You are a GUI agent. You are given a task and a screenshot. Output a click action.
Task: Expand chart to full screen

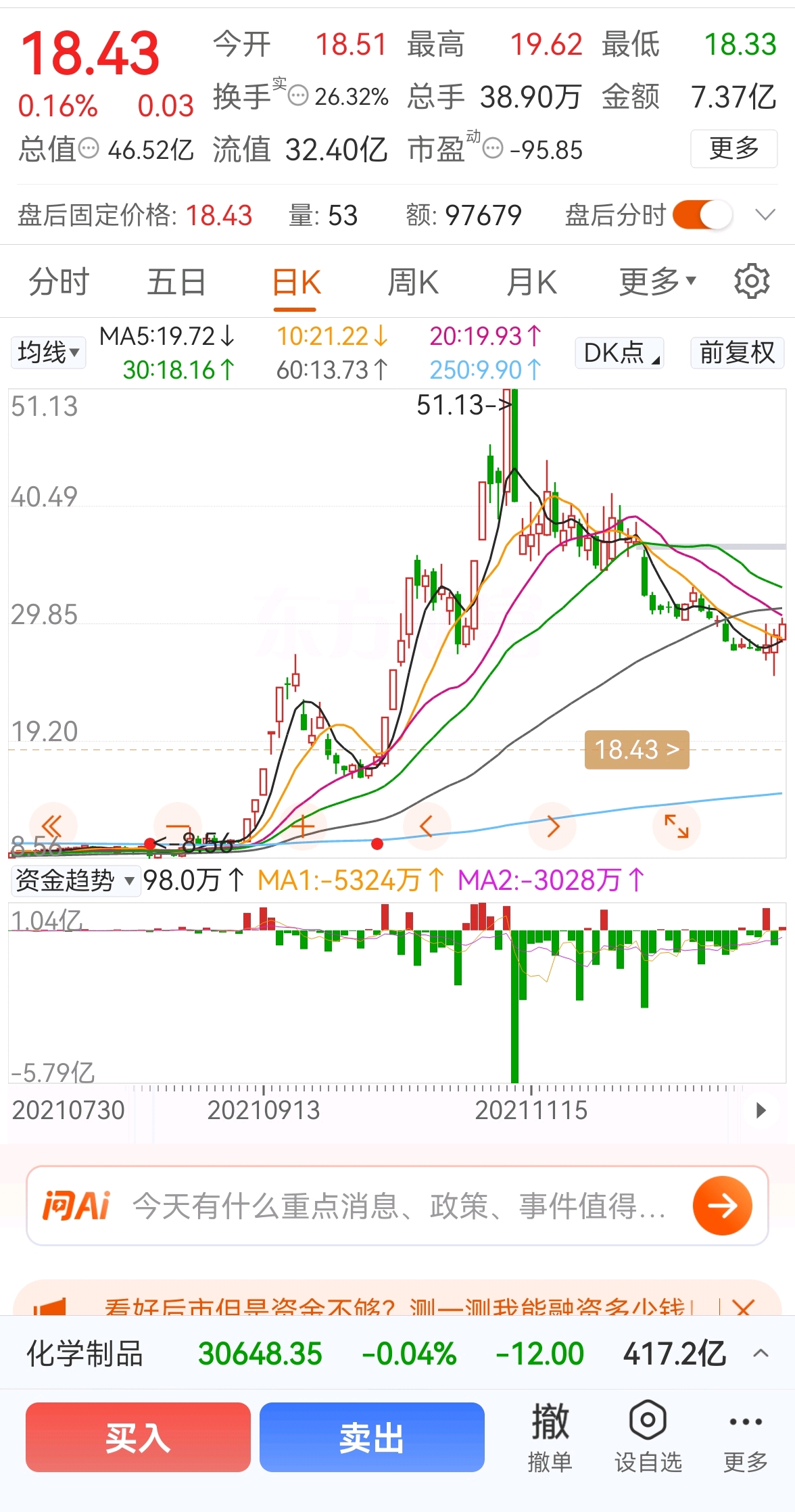676,826
